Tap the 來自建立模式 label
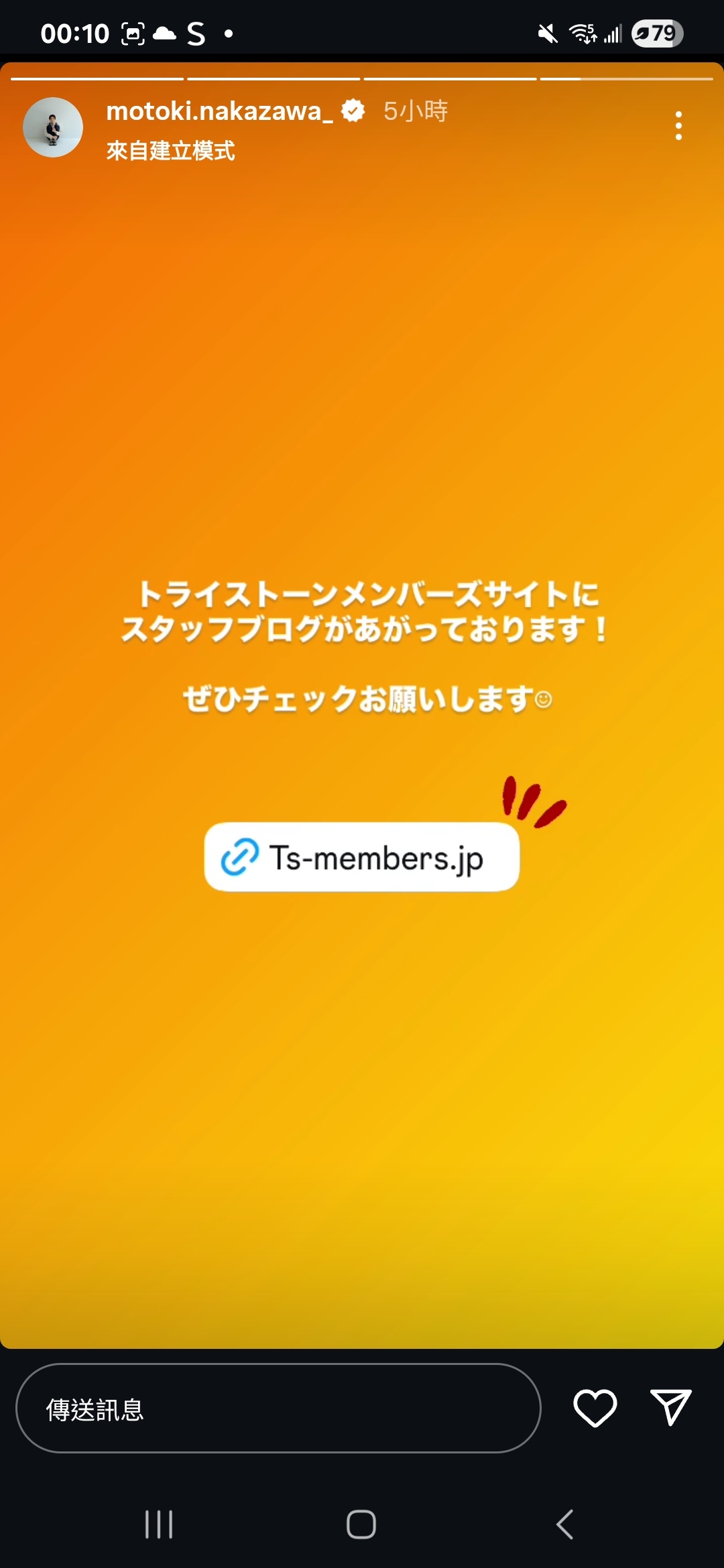 170,151
